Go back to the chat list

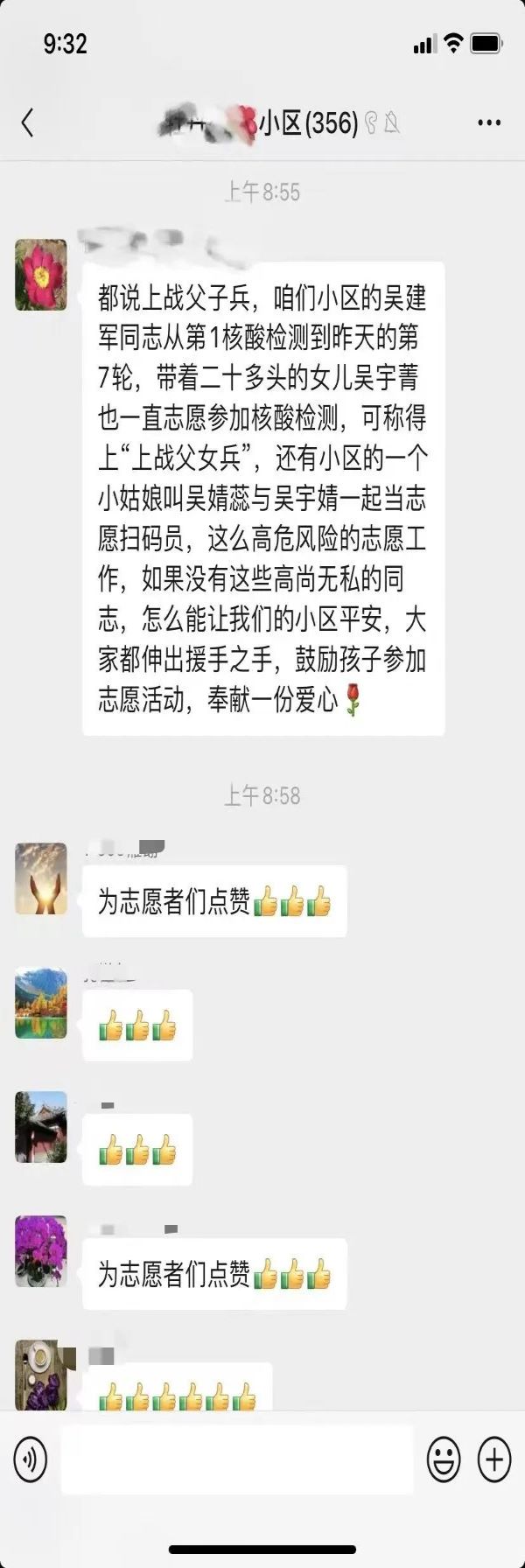(x=28, y=122)
